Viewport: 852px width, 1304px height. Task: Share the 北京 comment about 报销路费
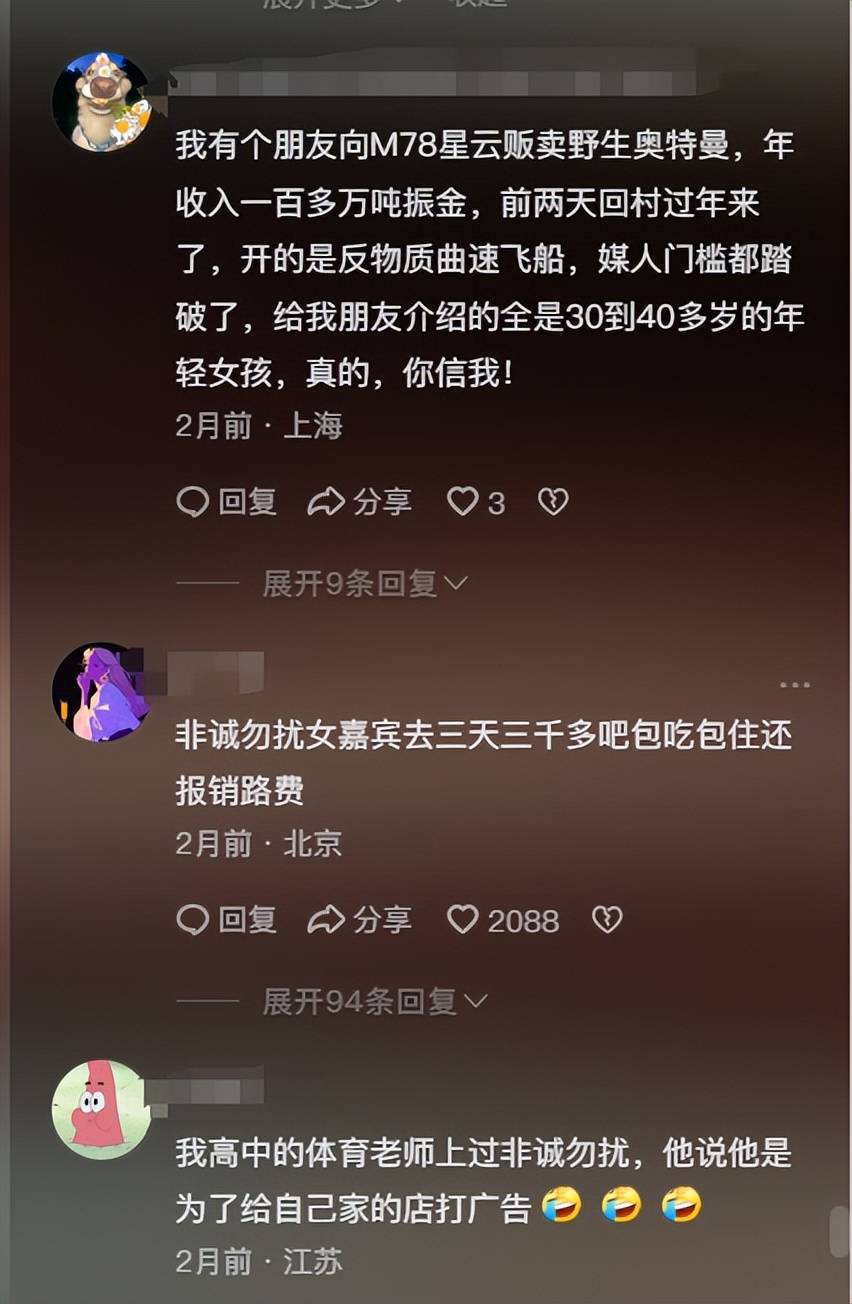(359, 920)
